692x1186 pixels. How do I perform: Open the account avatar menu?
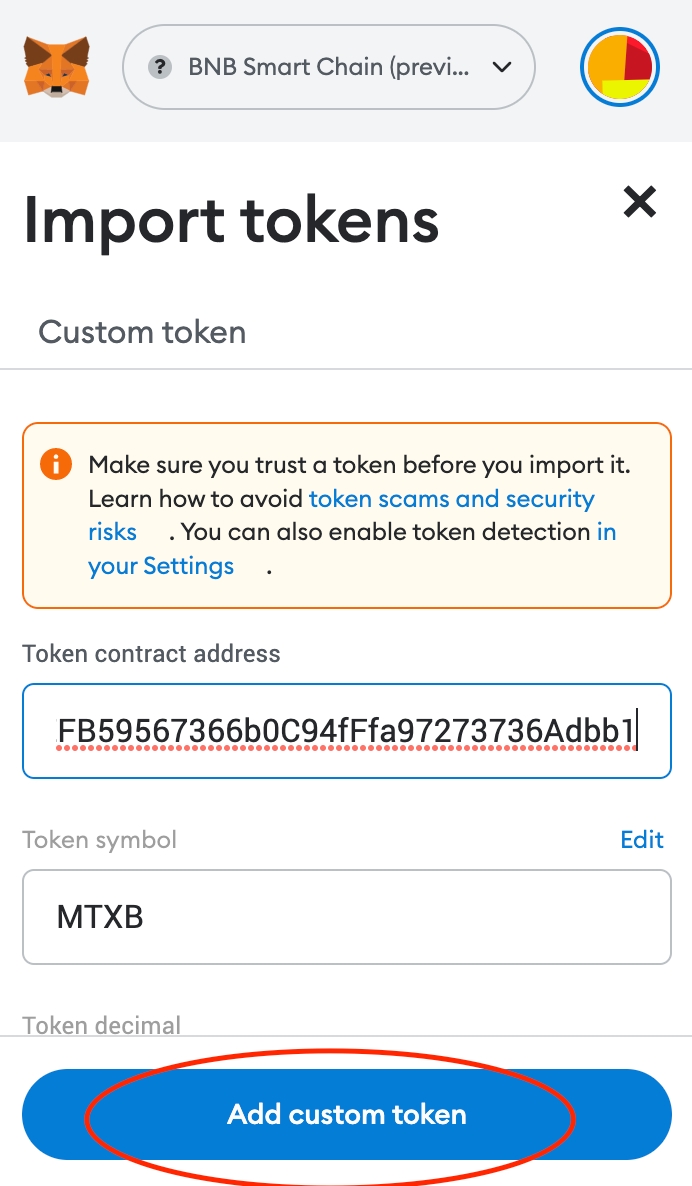click(620, 67)
